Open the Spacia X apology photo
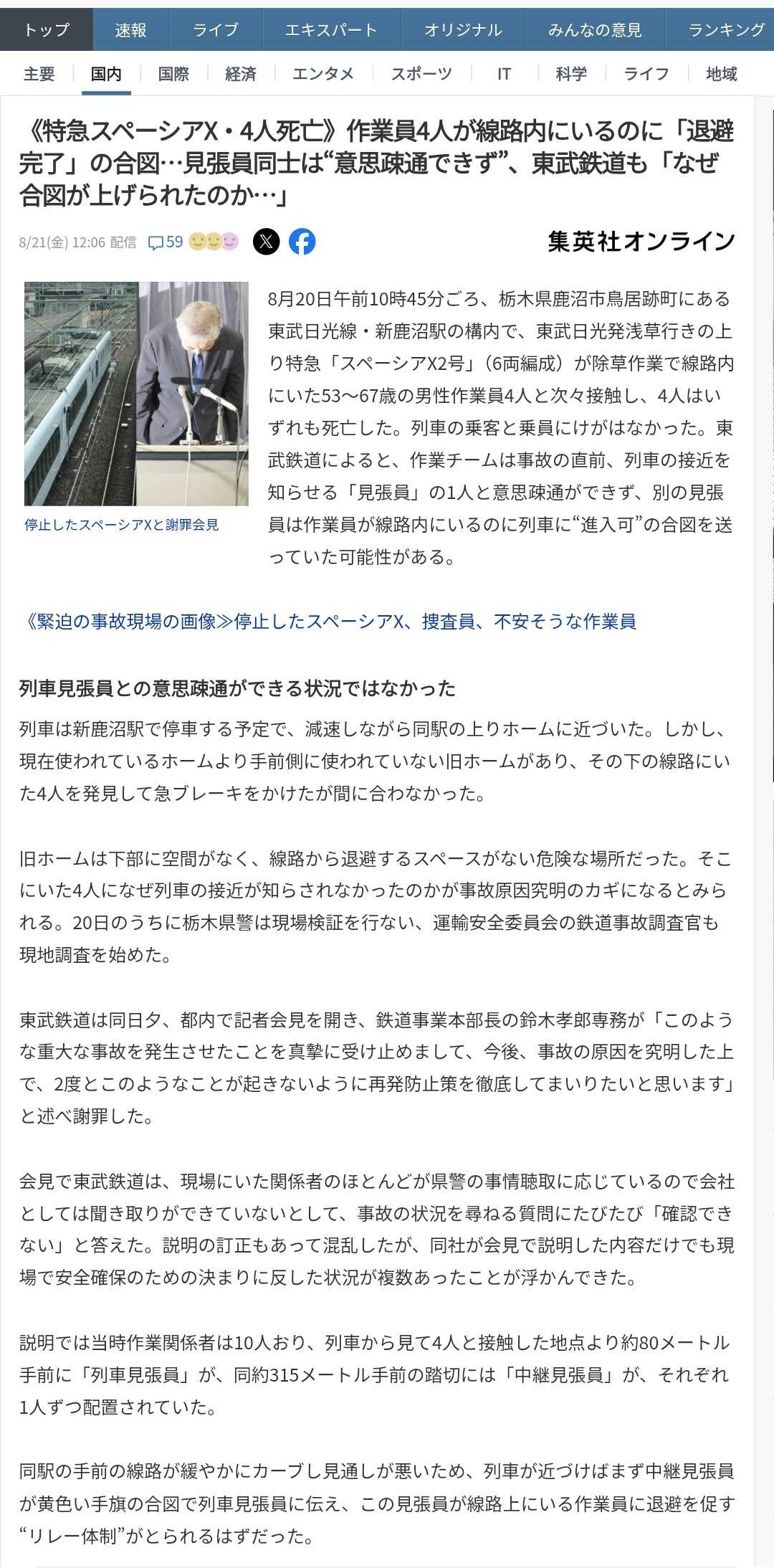 coord(136,394)
